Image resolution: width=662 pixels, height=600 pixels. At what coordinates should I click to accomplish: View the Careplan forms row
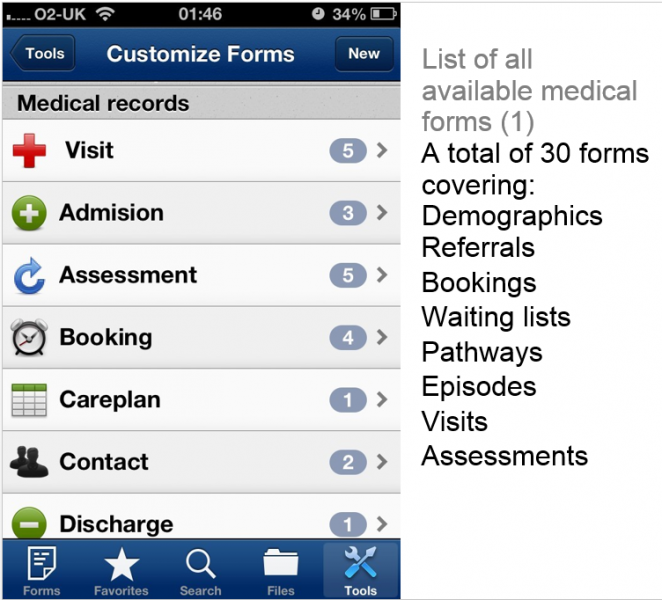[x=200, y=400]
